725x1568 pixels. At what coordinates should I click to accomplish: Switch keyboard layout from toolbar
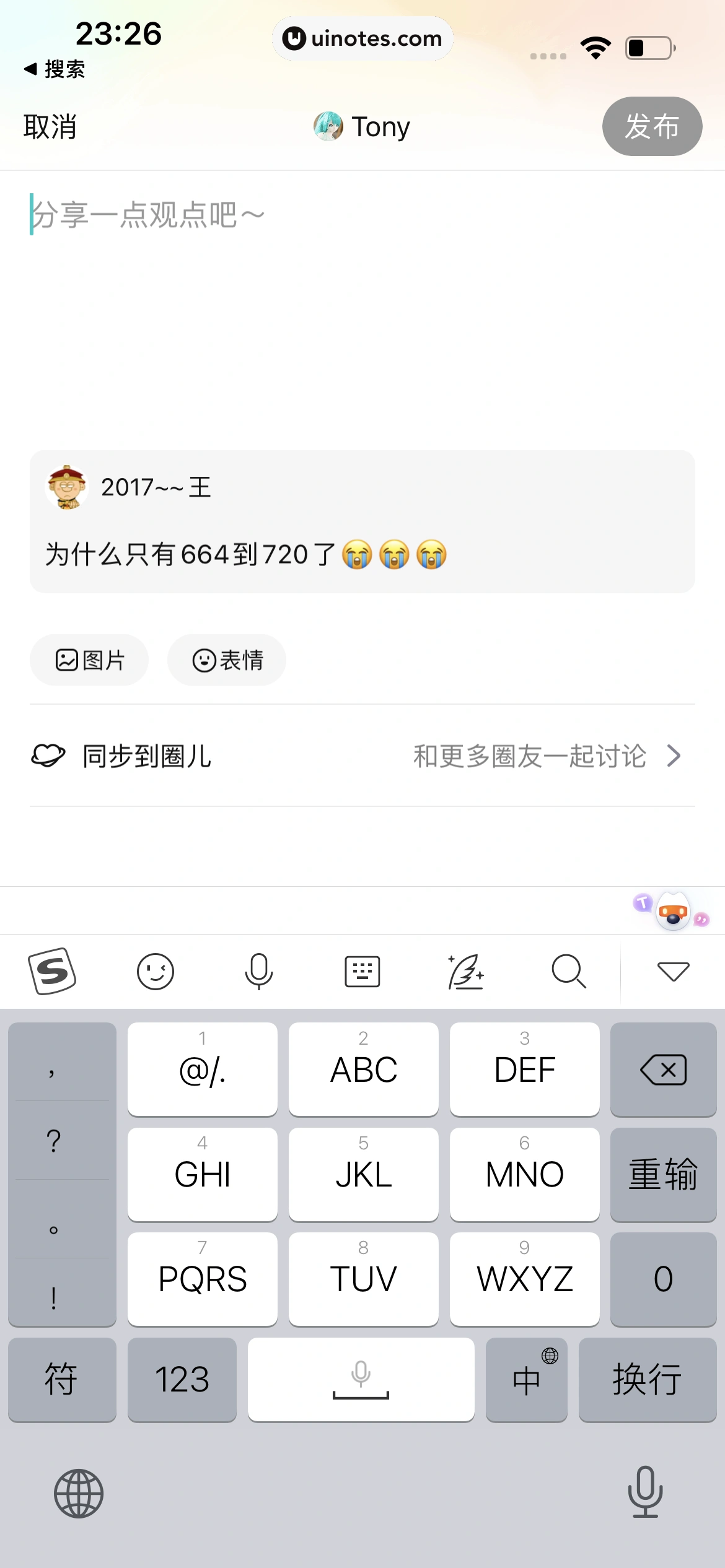coord(362,971)
